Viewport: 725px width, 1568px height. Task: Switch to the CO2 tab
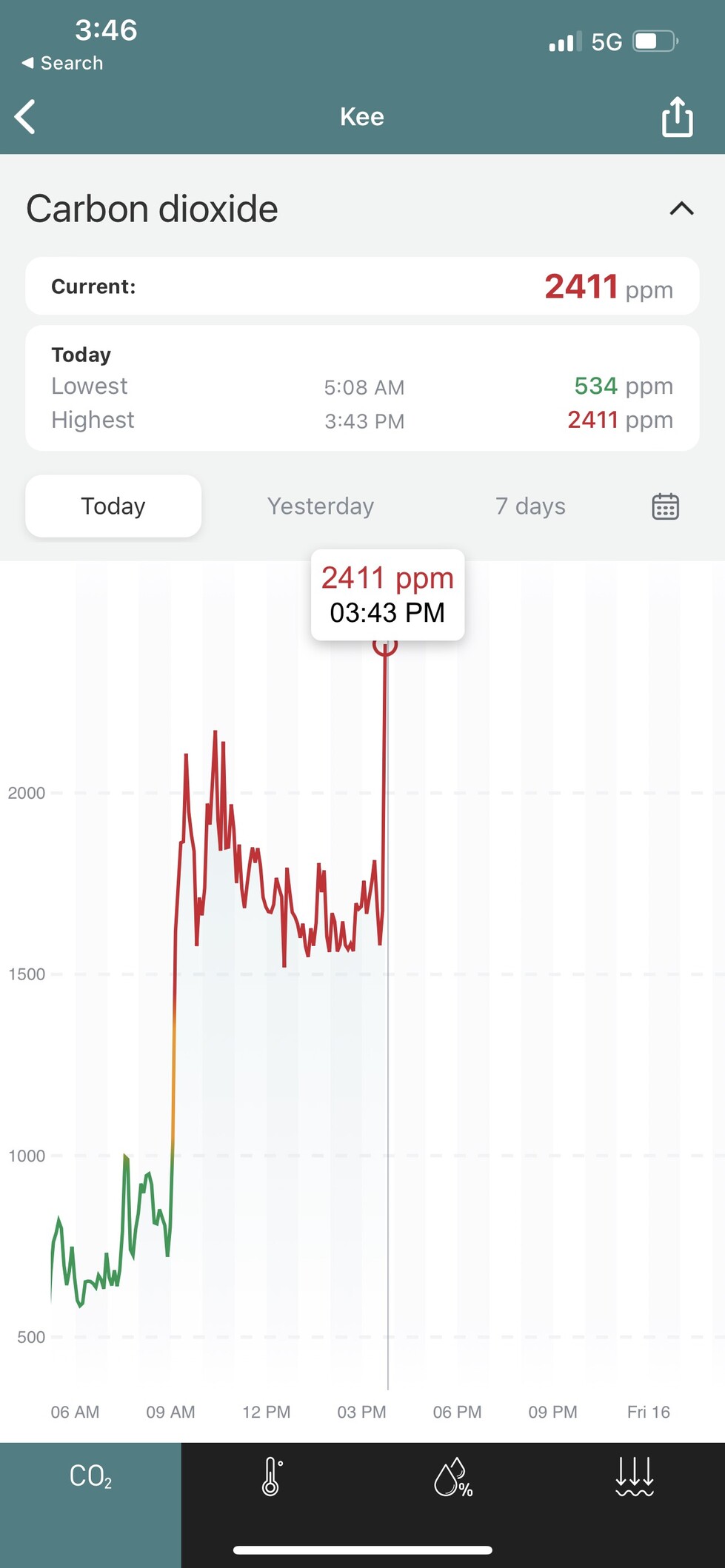(x=90, y=1476)
